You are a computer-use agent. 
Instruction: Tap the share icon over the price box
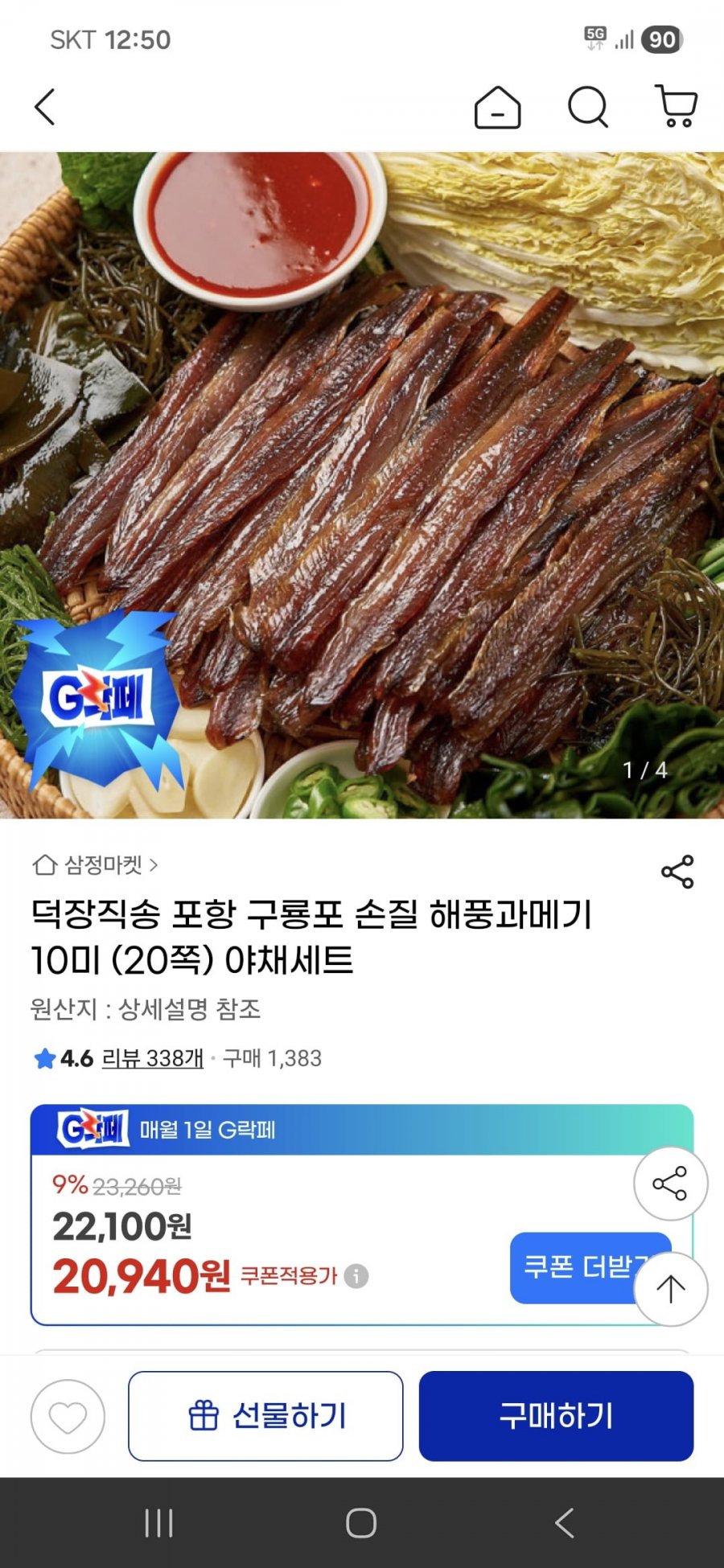click(x=668, y=1182)
